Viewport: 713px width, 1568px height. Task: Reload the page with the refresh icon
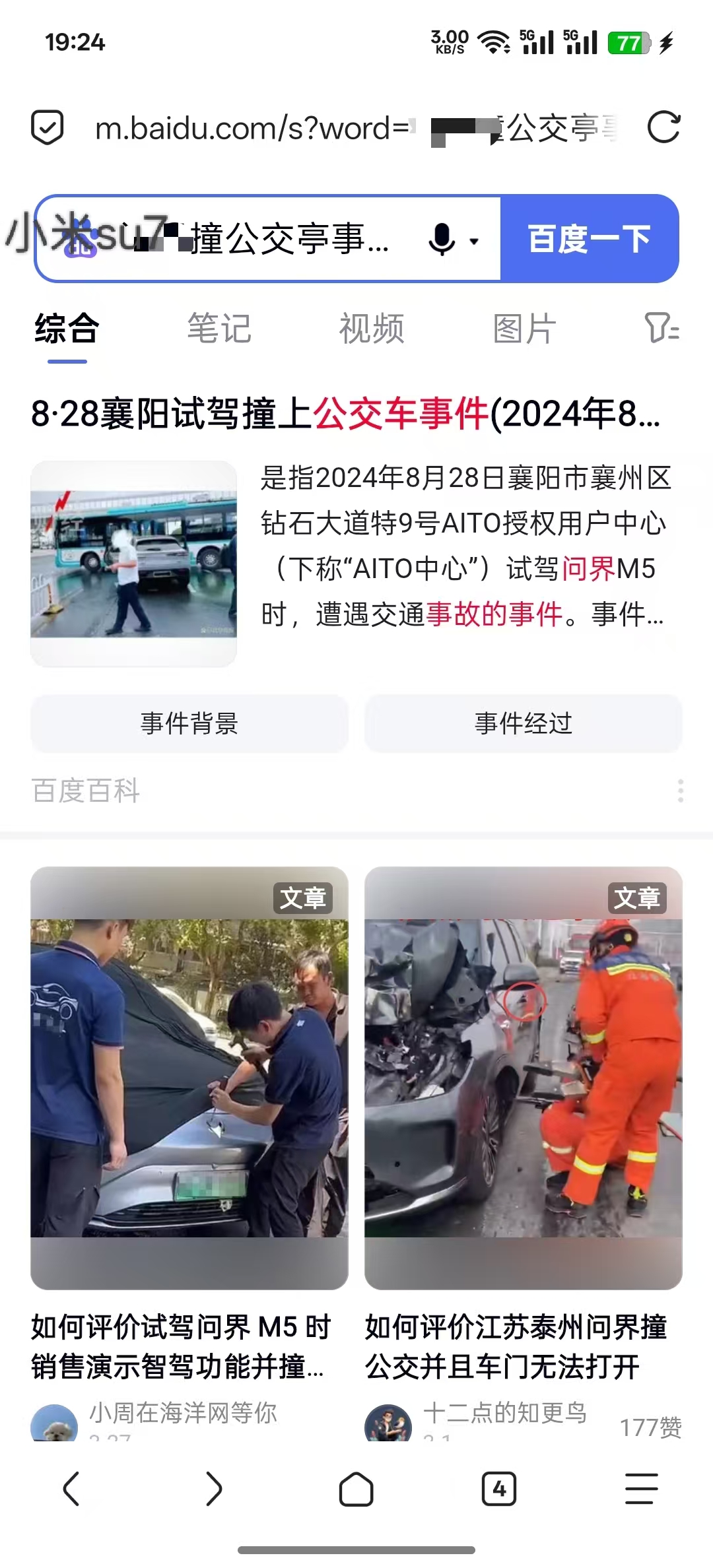coord(663,127)
